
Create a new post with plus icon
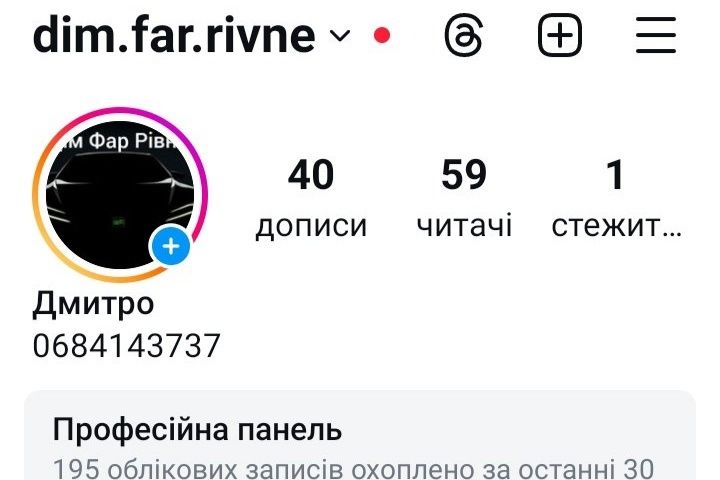(x=560, y=37)
